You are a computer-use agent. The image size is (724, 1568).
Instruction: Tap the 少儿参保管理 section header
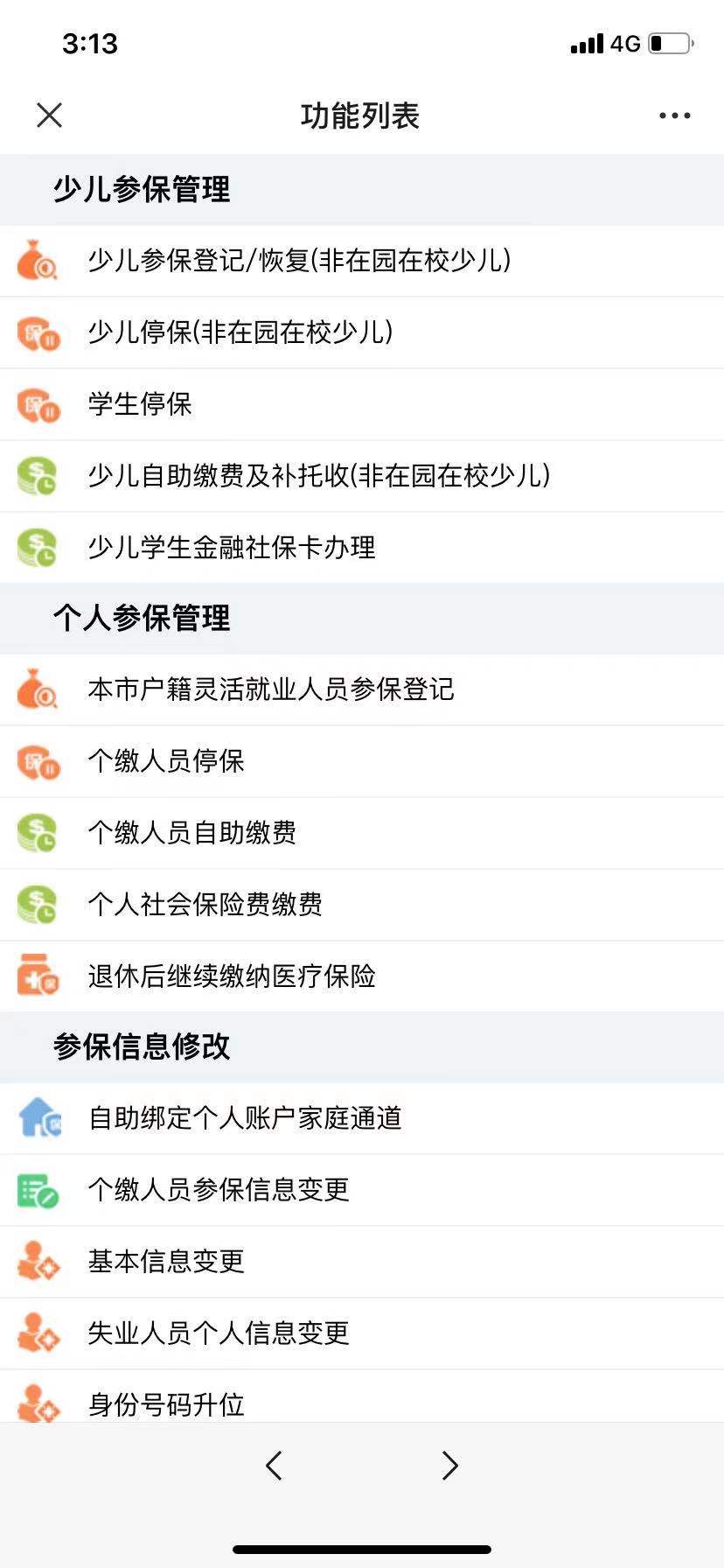[142, 190]
